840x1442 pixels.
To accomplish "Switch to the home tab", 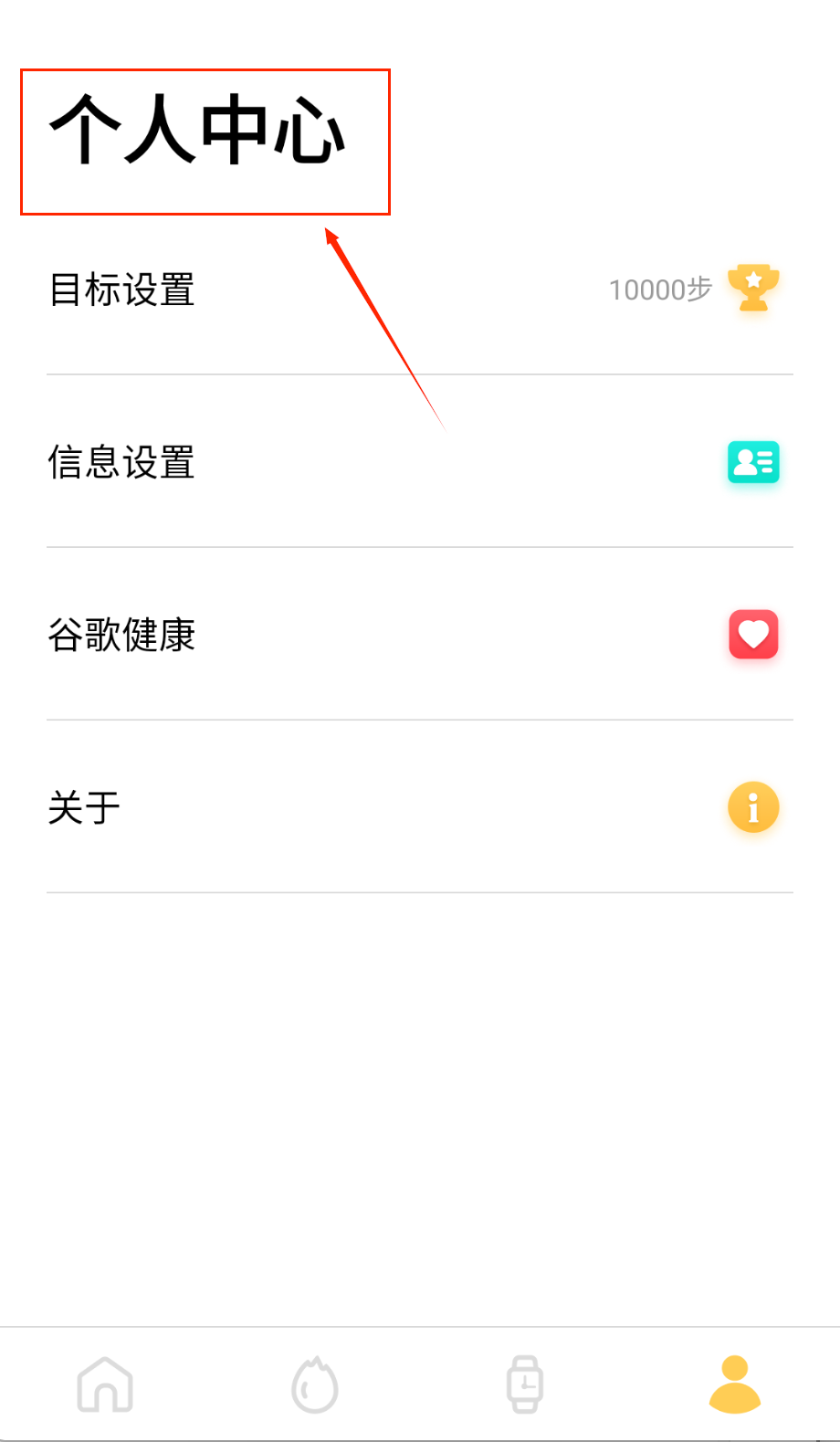I will (105, 1384).
